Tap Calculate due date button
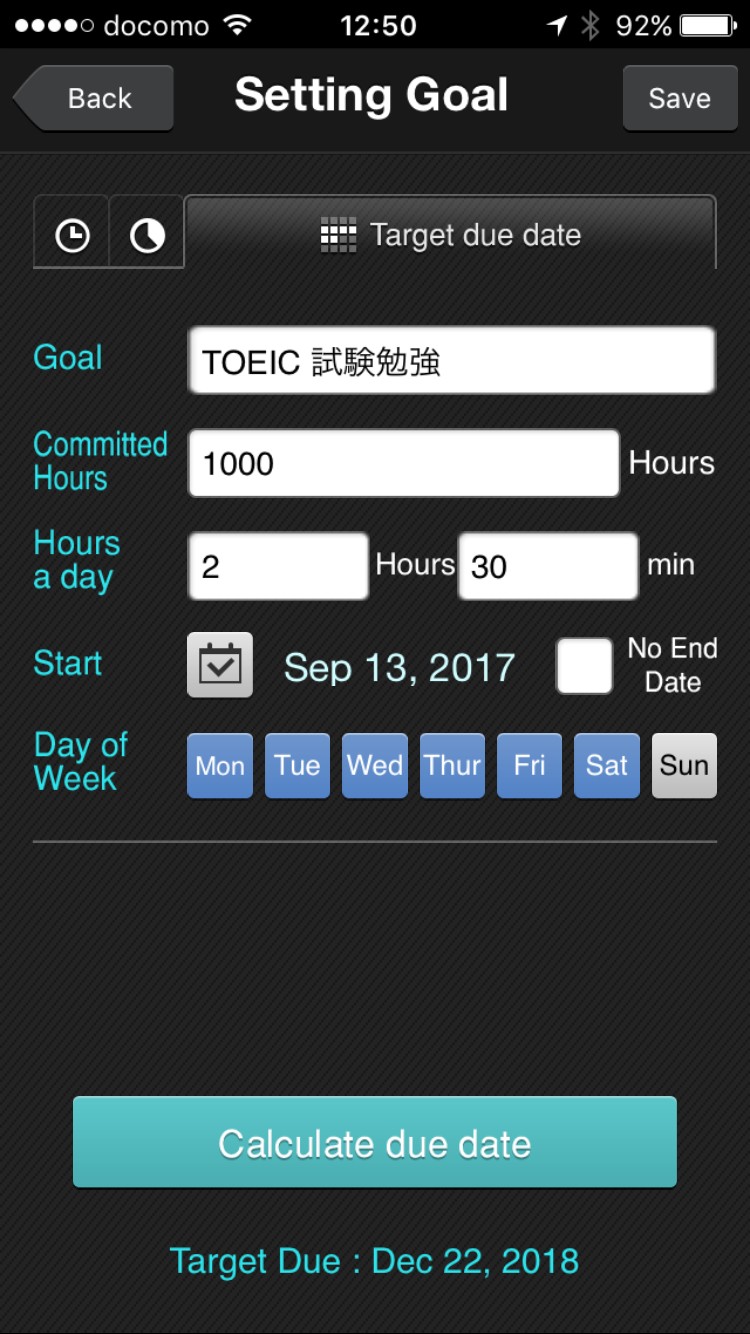750x1334 pixels. [375, 1143]
